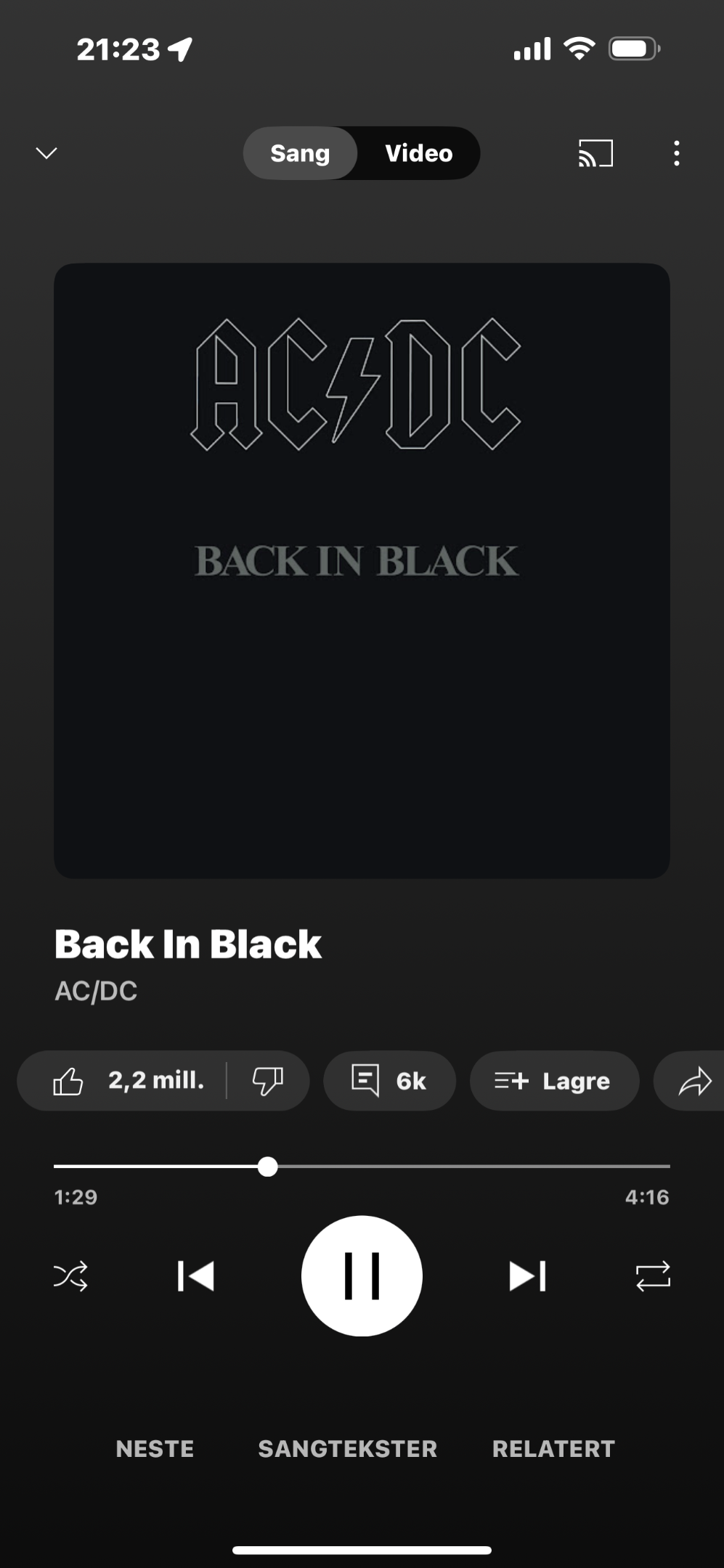Select the Sang mode
724x1568 pixels.
pyautogui.click(x=300, y=153)
